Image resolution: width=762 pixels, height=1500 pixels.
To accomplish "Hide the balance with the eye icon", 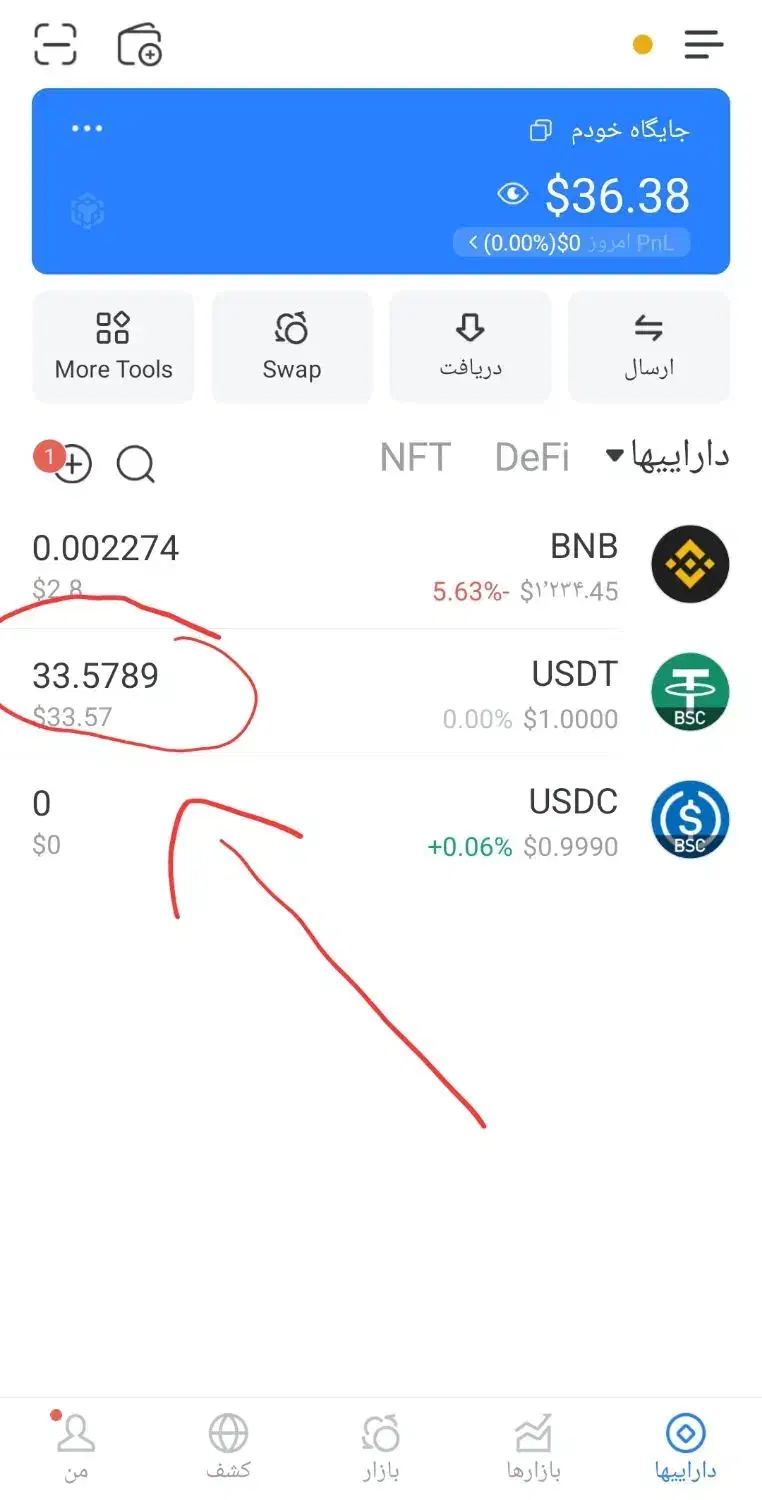I will click(x=513, y=193).
